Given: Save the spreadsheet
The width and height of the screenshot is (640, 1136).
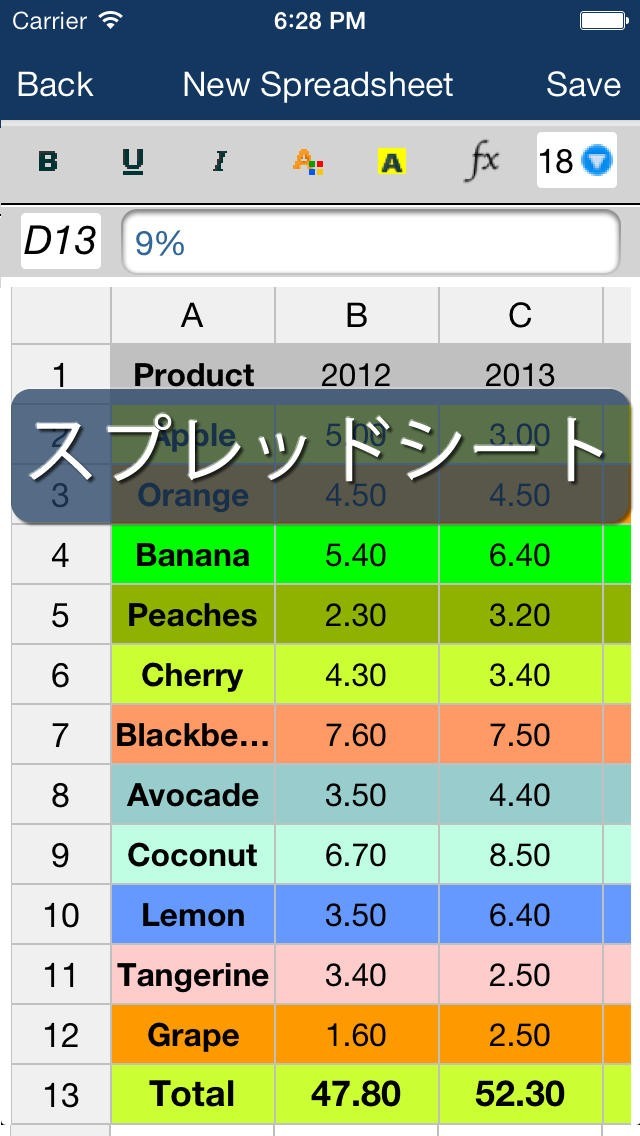Looking at the screenshot, I should point(583,85).
